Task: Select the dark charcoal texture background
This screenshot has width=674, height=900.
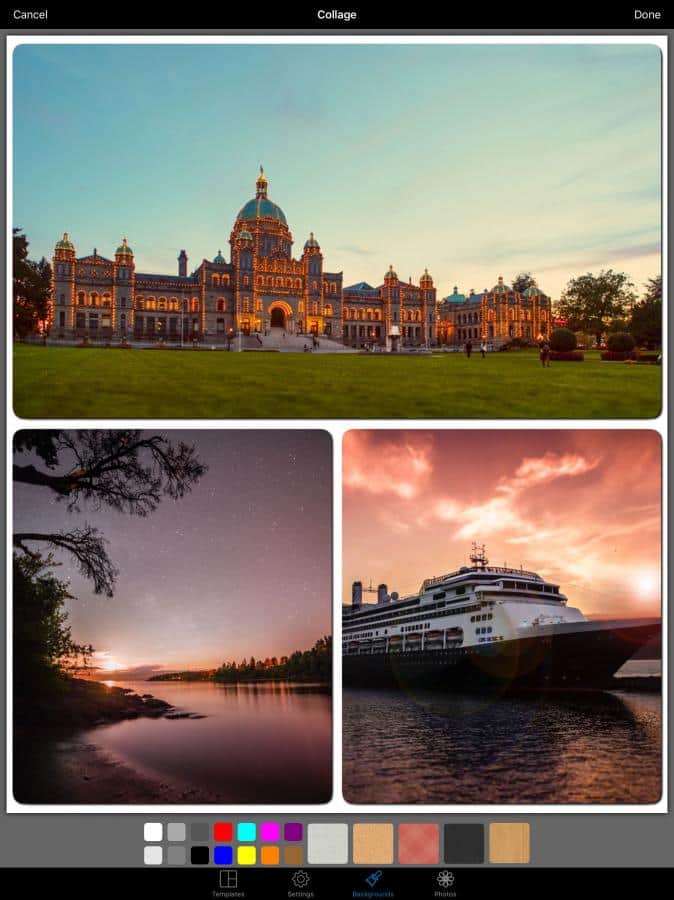Action: pyautogui.click(x=464, y=843)
